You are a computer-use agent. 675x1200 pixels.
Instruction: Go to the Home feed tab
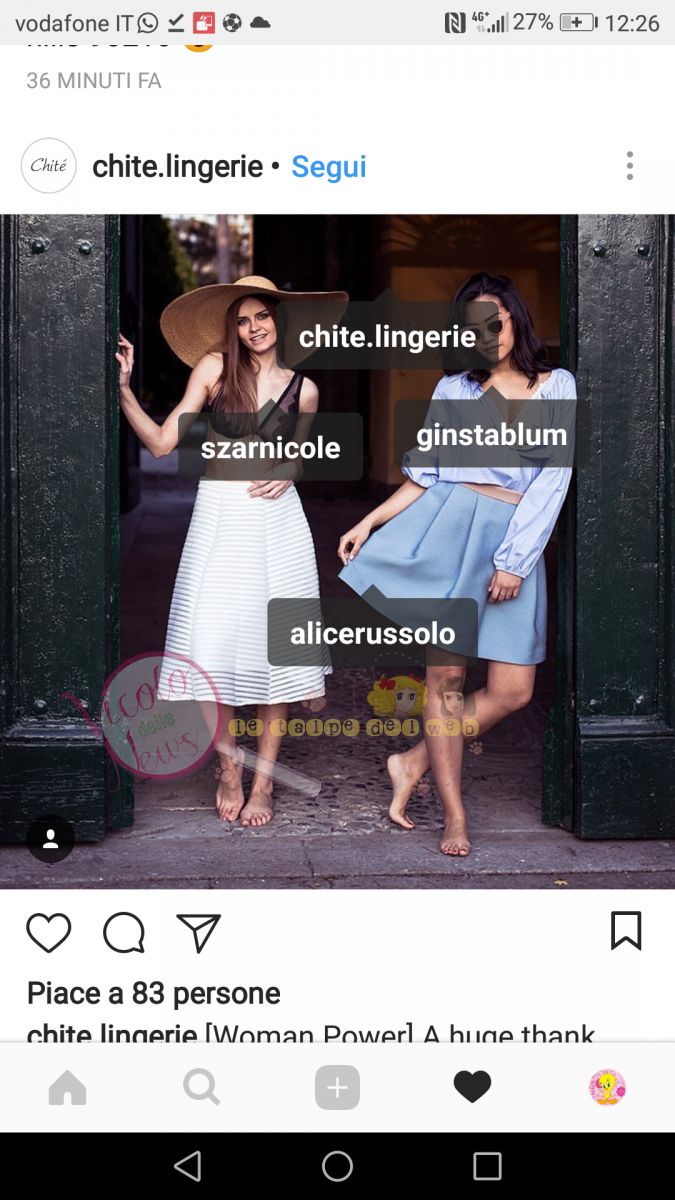[x=68, y=1087]
